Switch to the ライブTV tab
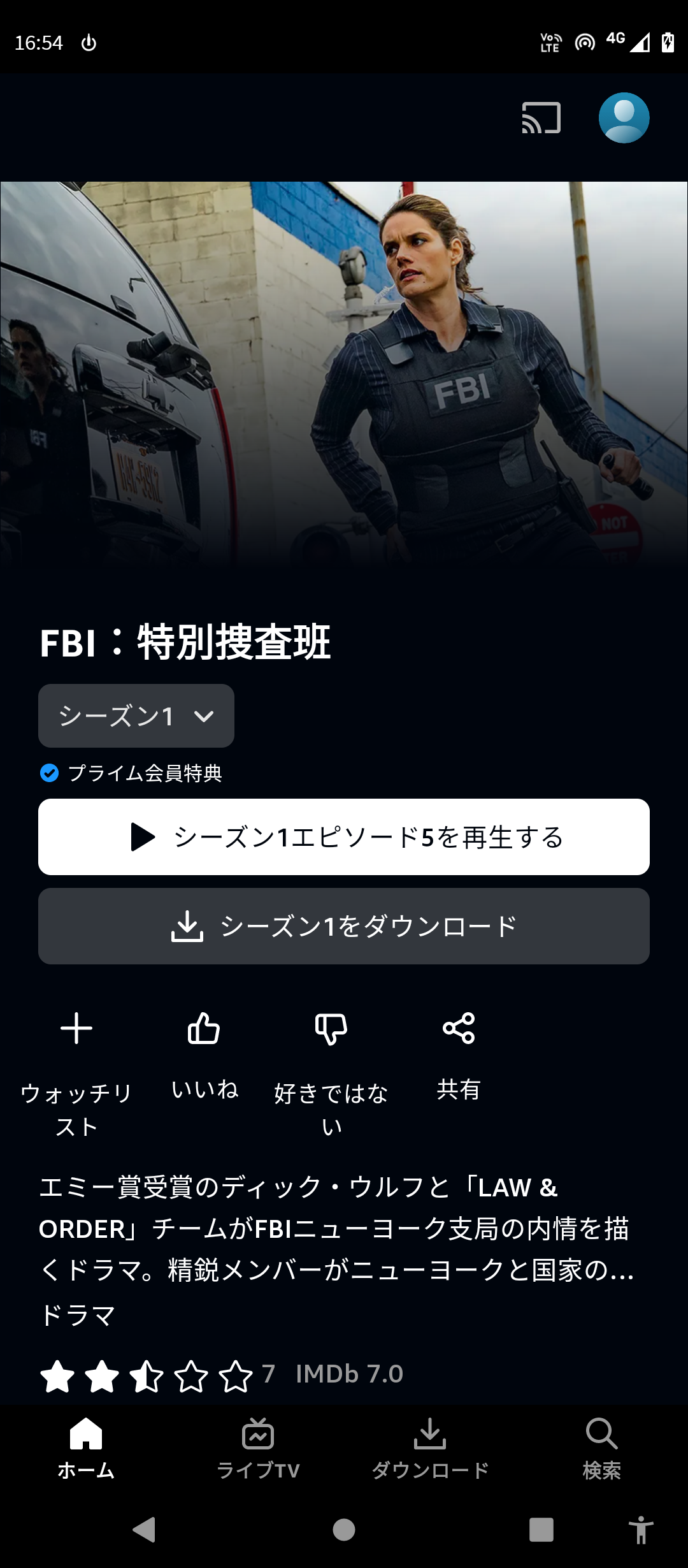Screen dimensions: 688x1568 pyautogui.click(x=258, y=1447)
